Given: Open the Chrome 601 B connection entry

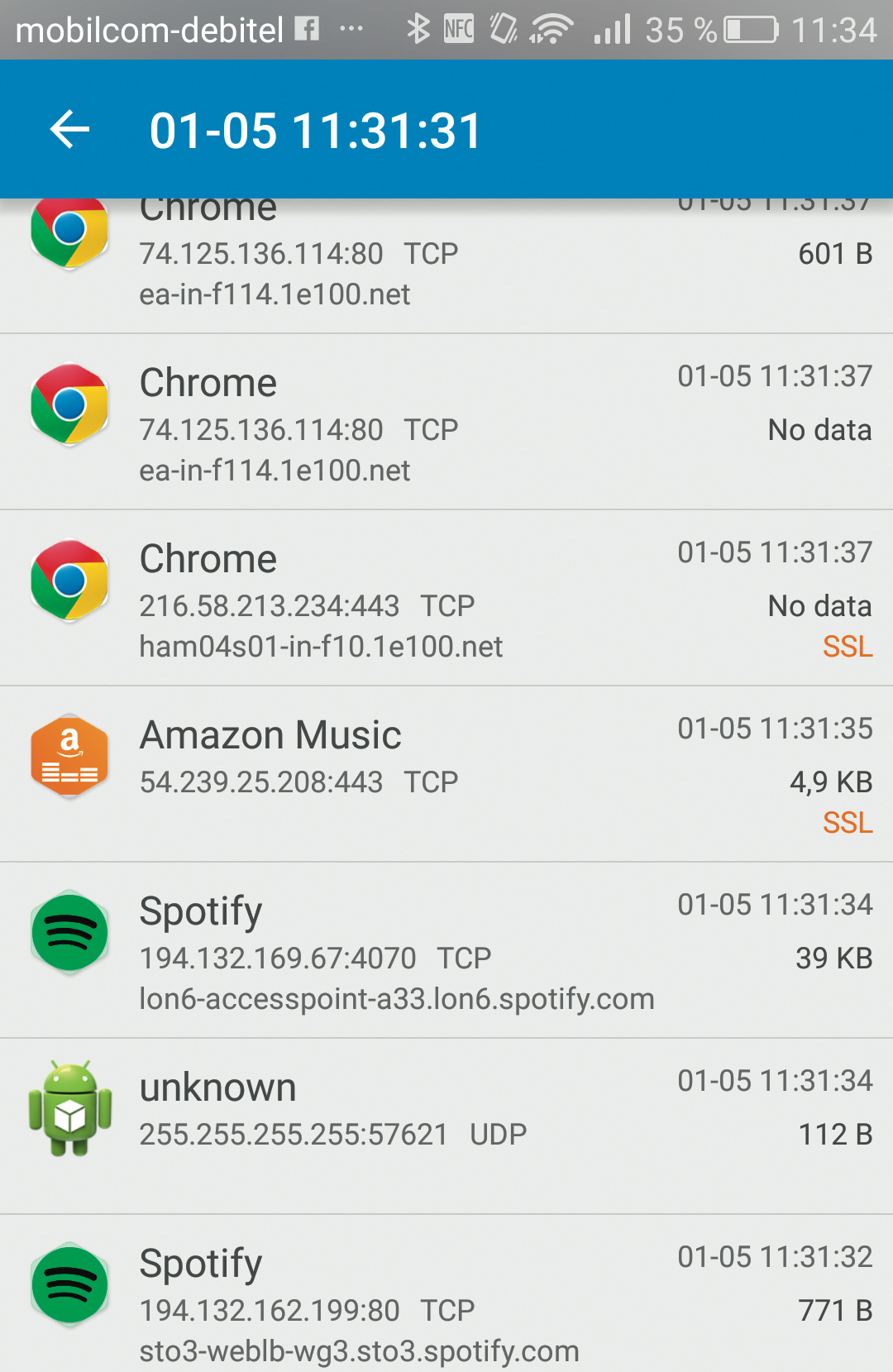Looking at the screenshot, I should point(446,266).
